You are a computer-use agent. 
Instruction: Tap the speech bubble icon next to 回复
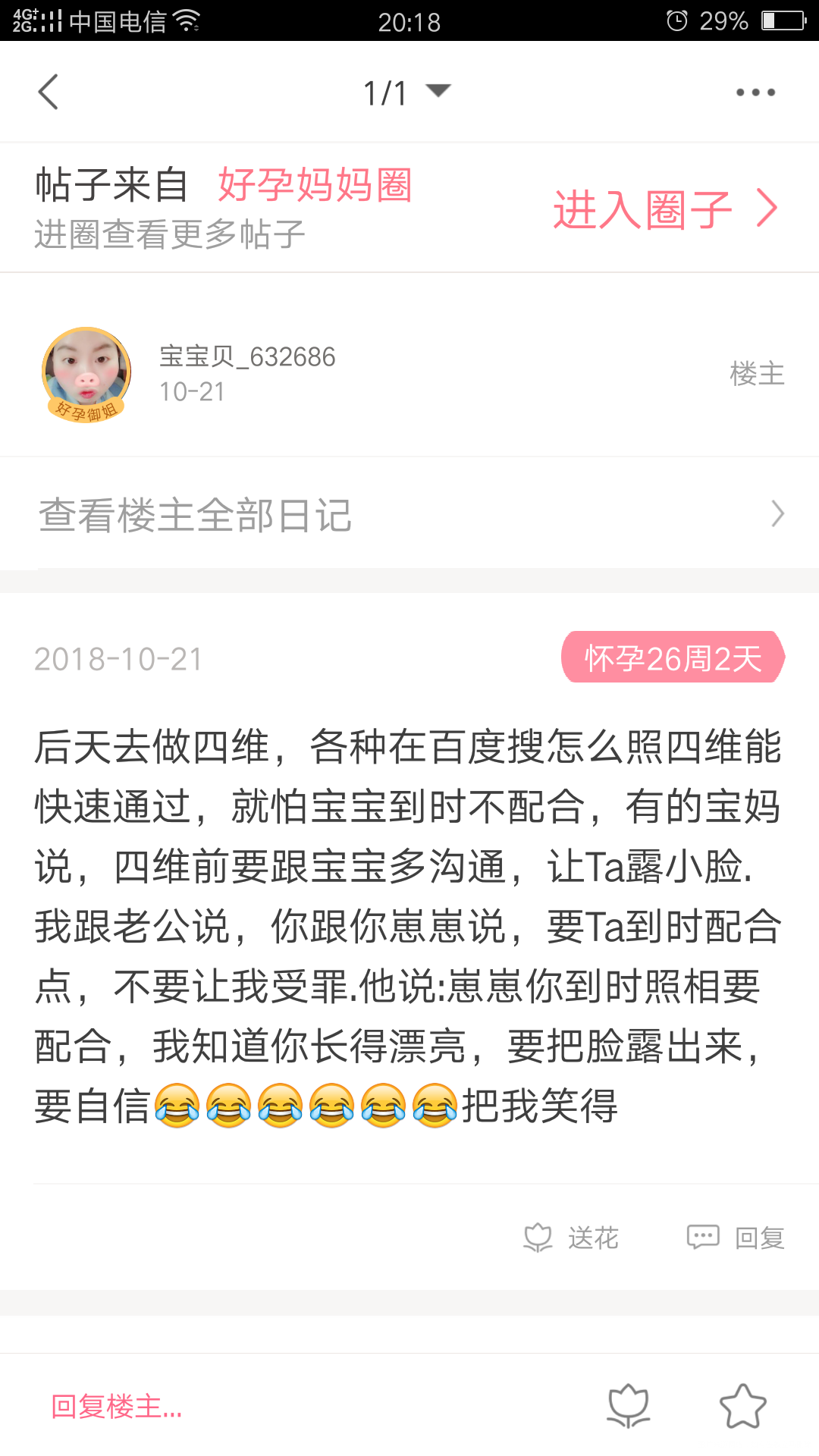coord(702,1236)
